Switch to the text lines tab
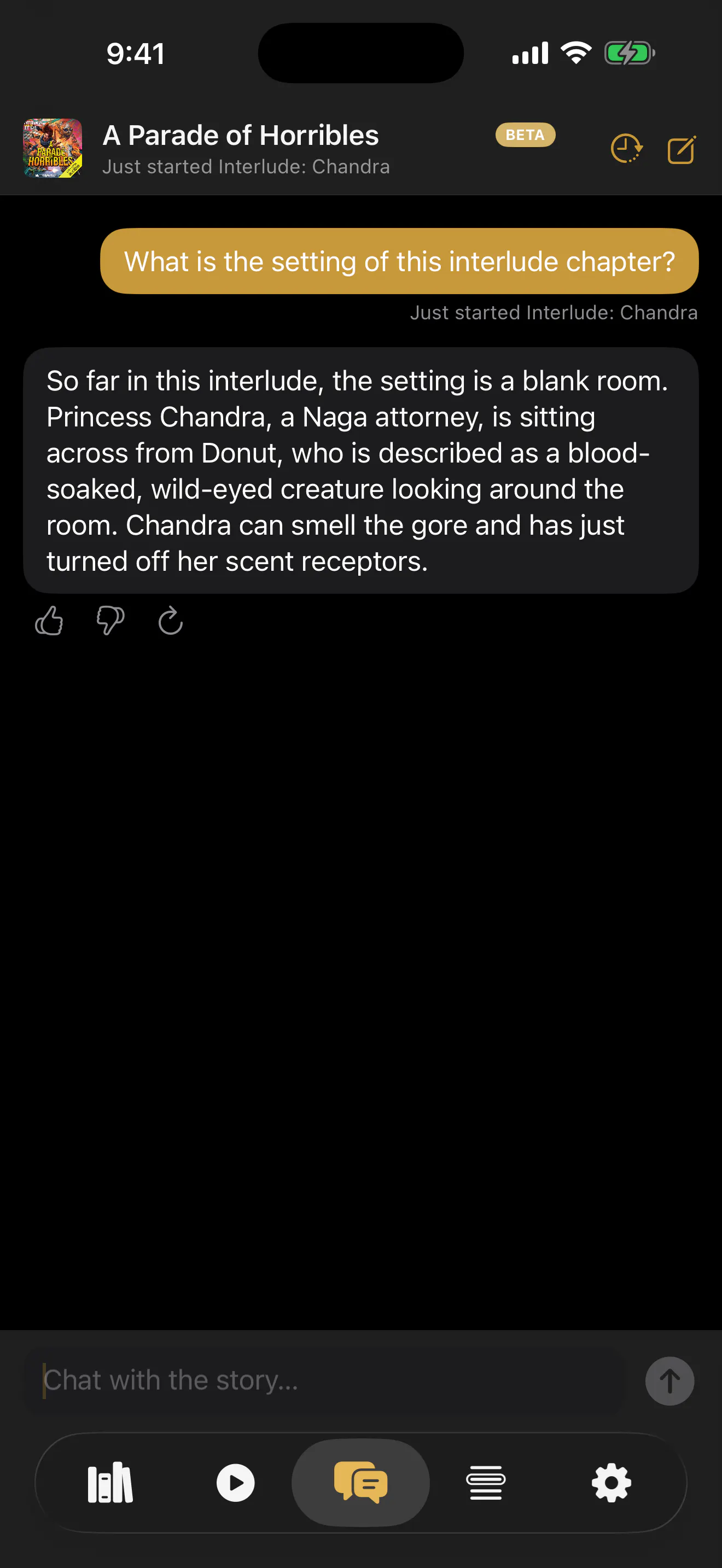The image size is (722, 1568). (486, 1483)
